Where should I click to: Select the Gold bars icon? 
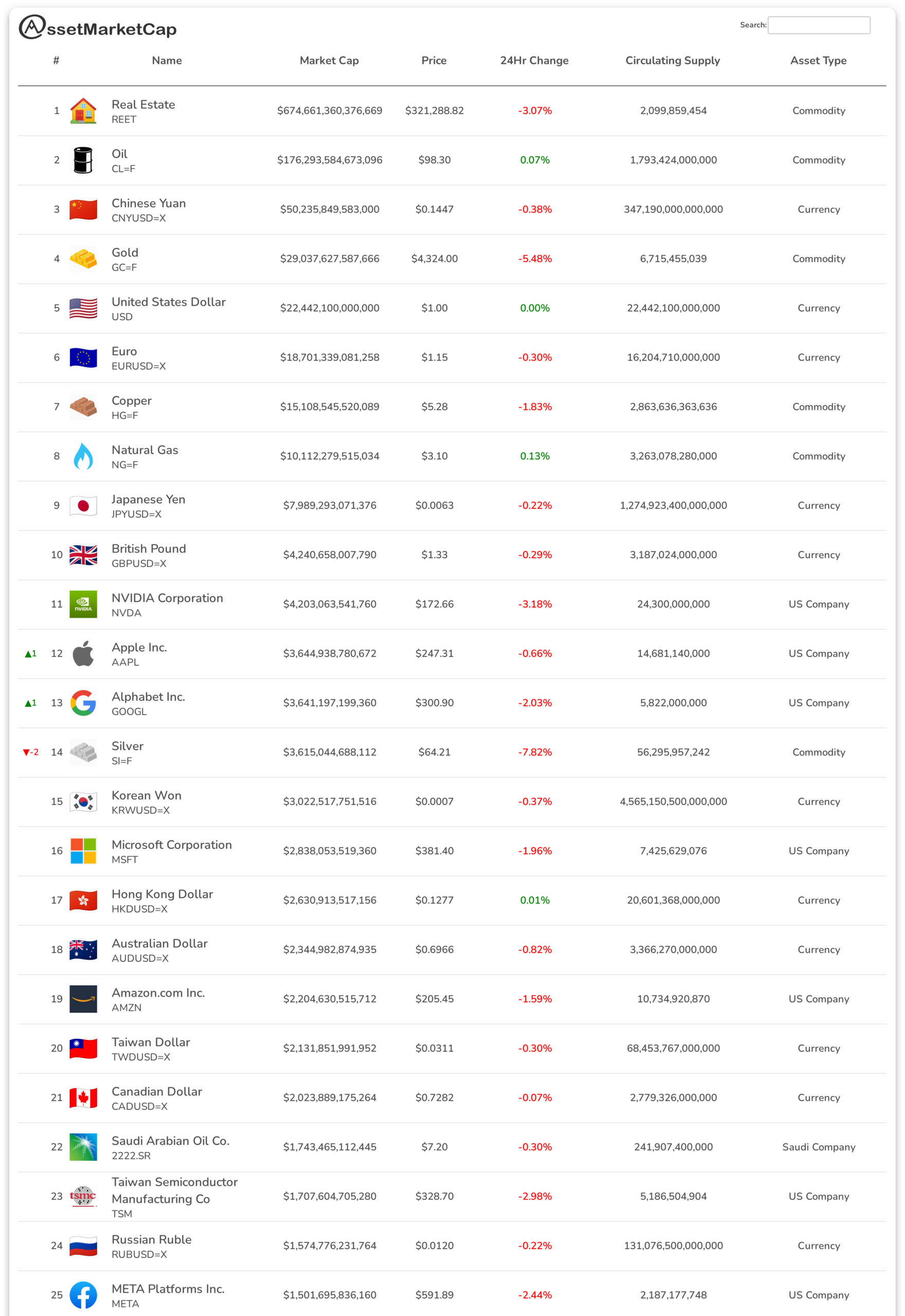(x=83, y=259)
